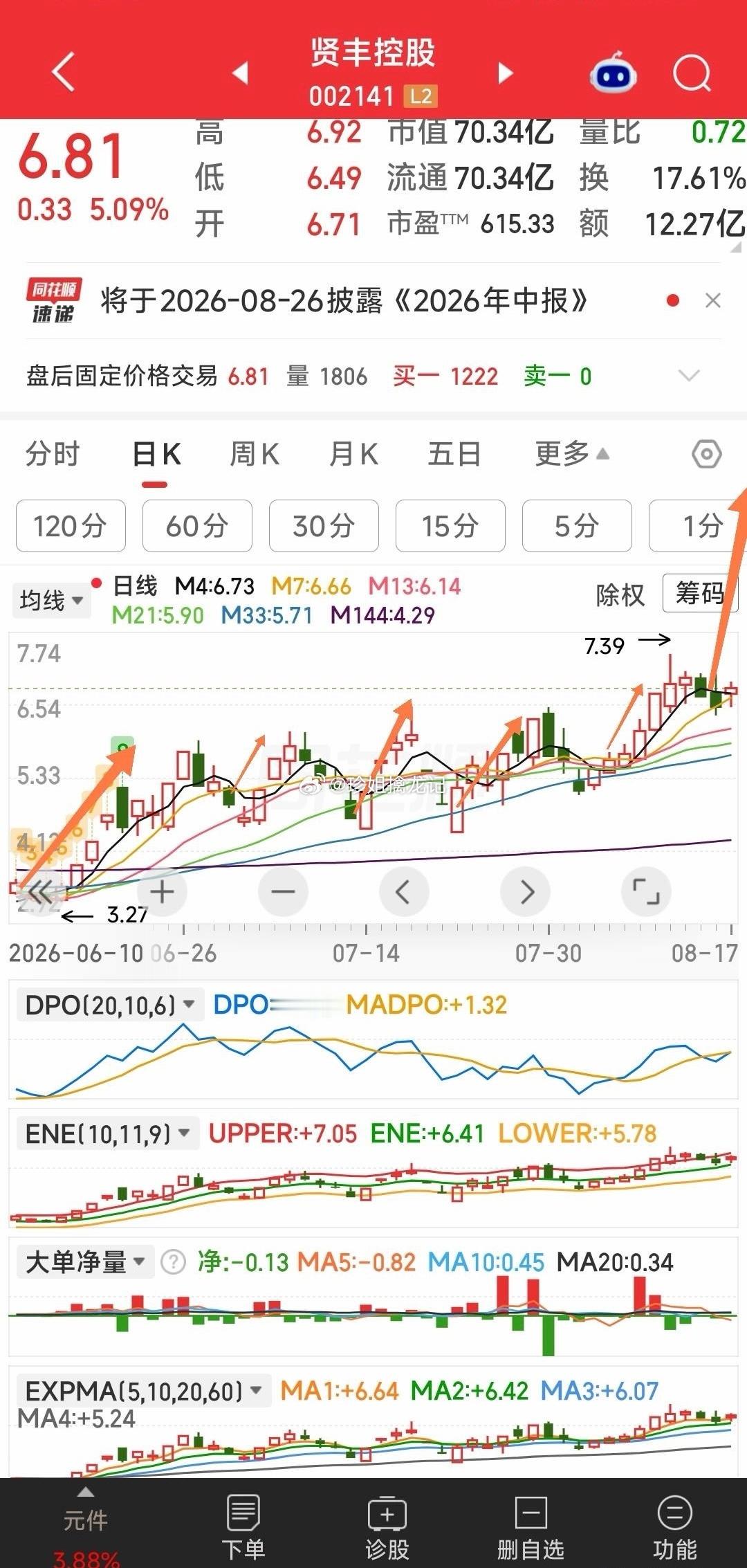Open the 更多 period dropdown

pos(572,455)
